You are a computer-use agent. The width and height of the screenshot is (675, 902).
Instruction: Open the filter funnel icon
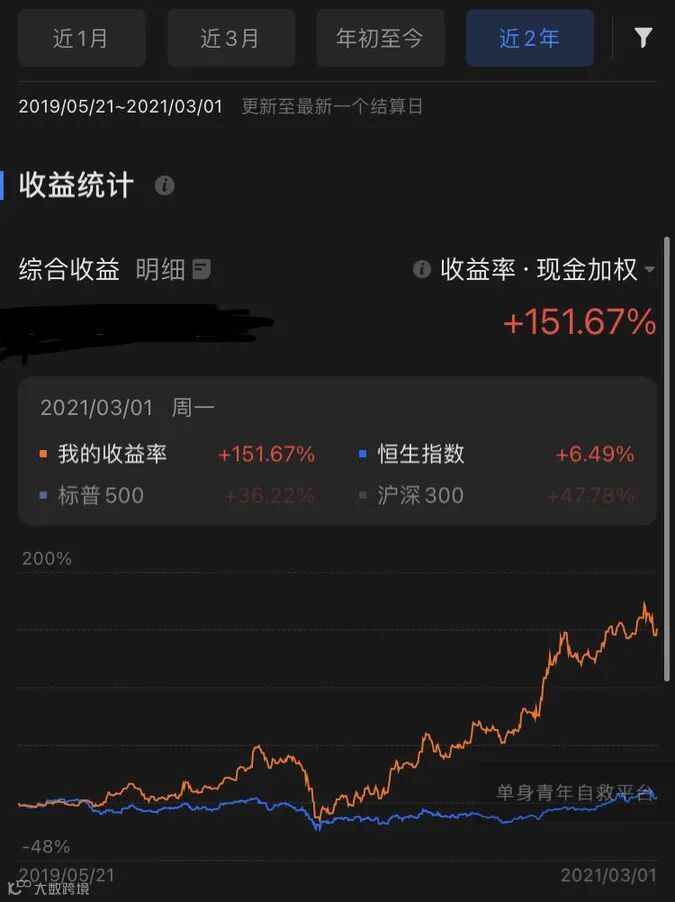pyautogui.click(x=643, y=38)
